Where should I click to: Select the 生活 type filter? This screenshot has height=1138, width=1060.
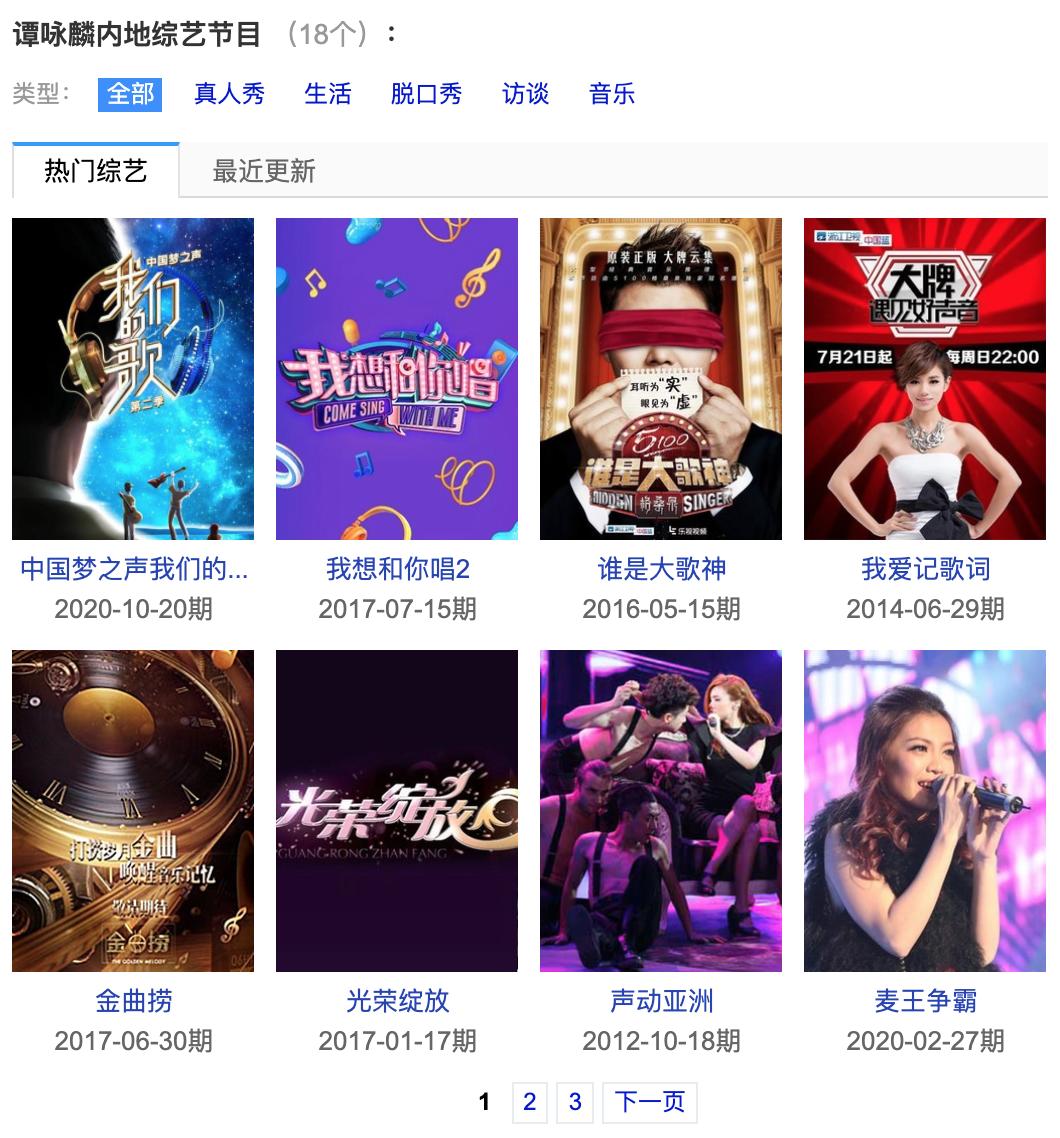point(328,94)
